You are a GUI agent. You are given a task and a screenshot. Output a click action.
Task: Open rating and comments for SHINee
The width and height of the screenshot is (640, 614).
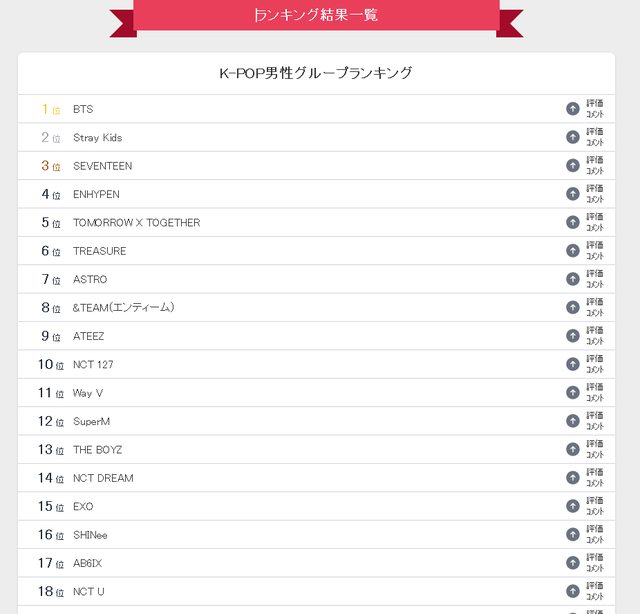tap(585, 535)
